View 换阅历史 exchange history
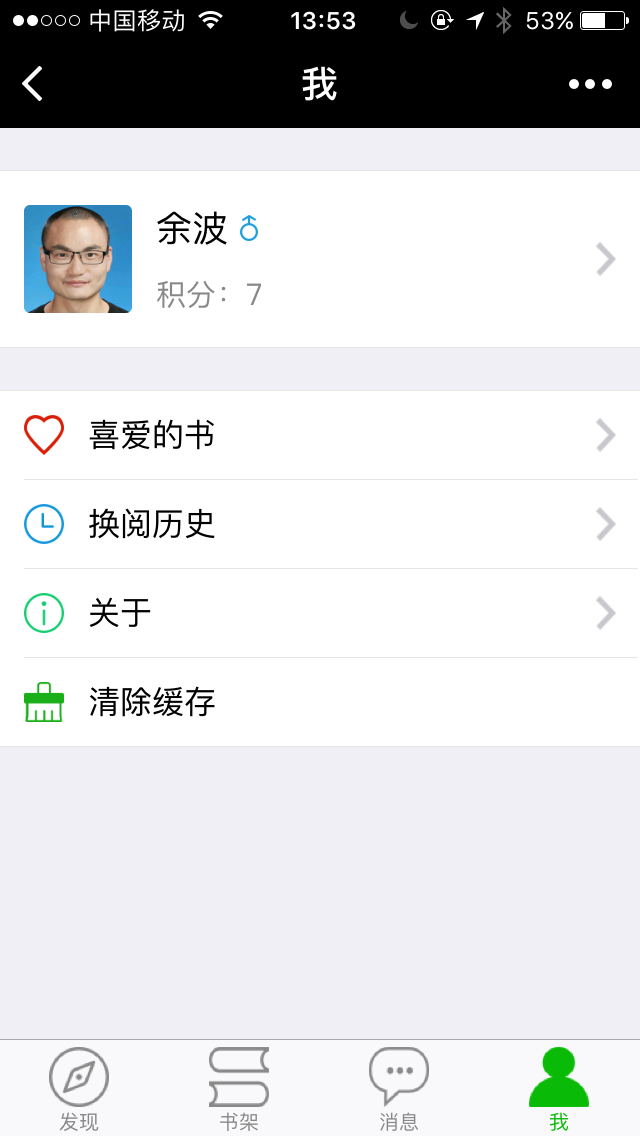640x1136 pixels. [320, 524]
